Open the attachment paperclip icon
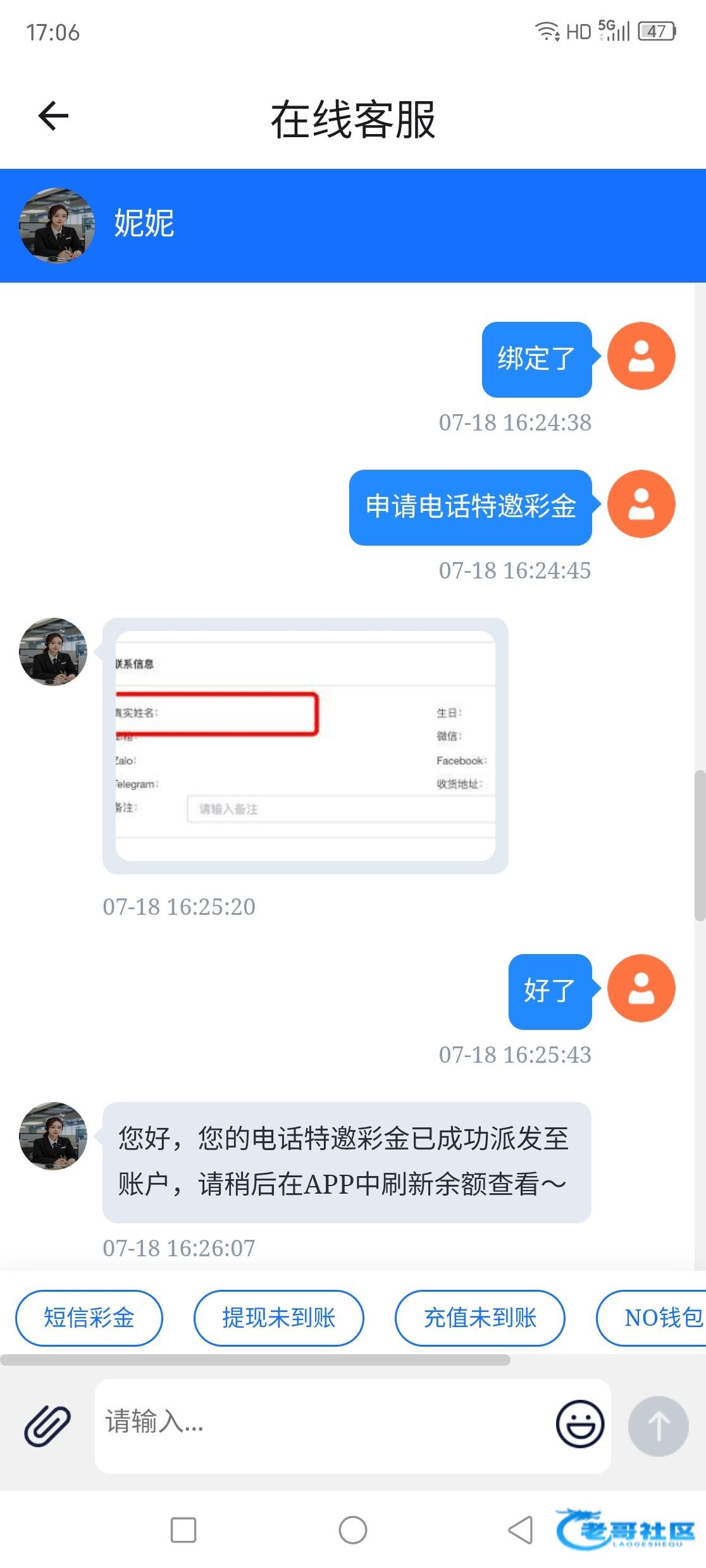Viewport: 706px width, 1568px height. [x=47, y=1426]
